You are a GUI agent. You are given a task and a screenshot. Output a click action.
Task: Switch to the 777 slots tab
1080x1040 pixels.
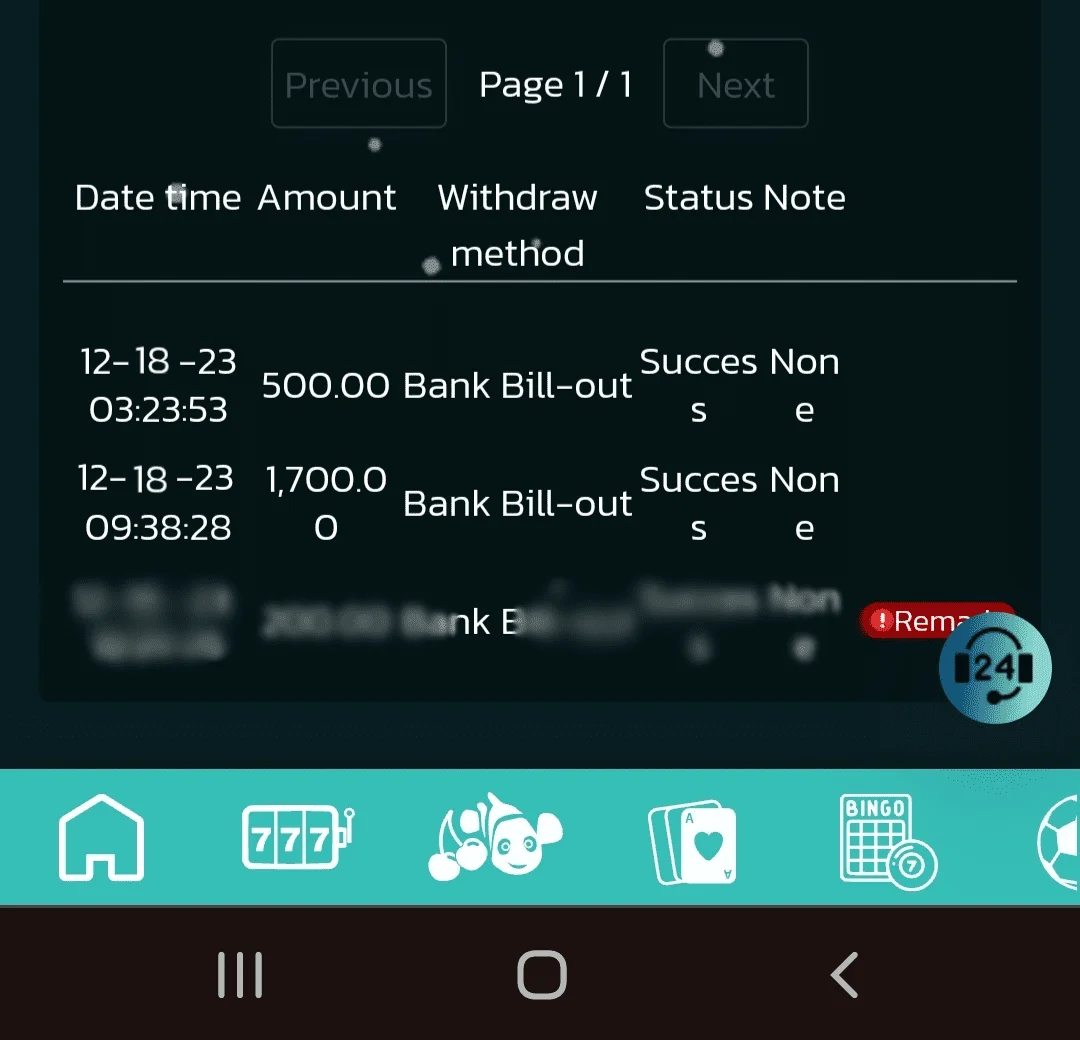pyautogui.click(x=299, y=838)
